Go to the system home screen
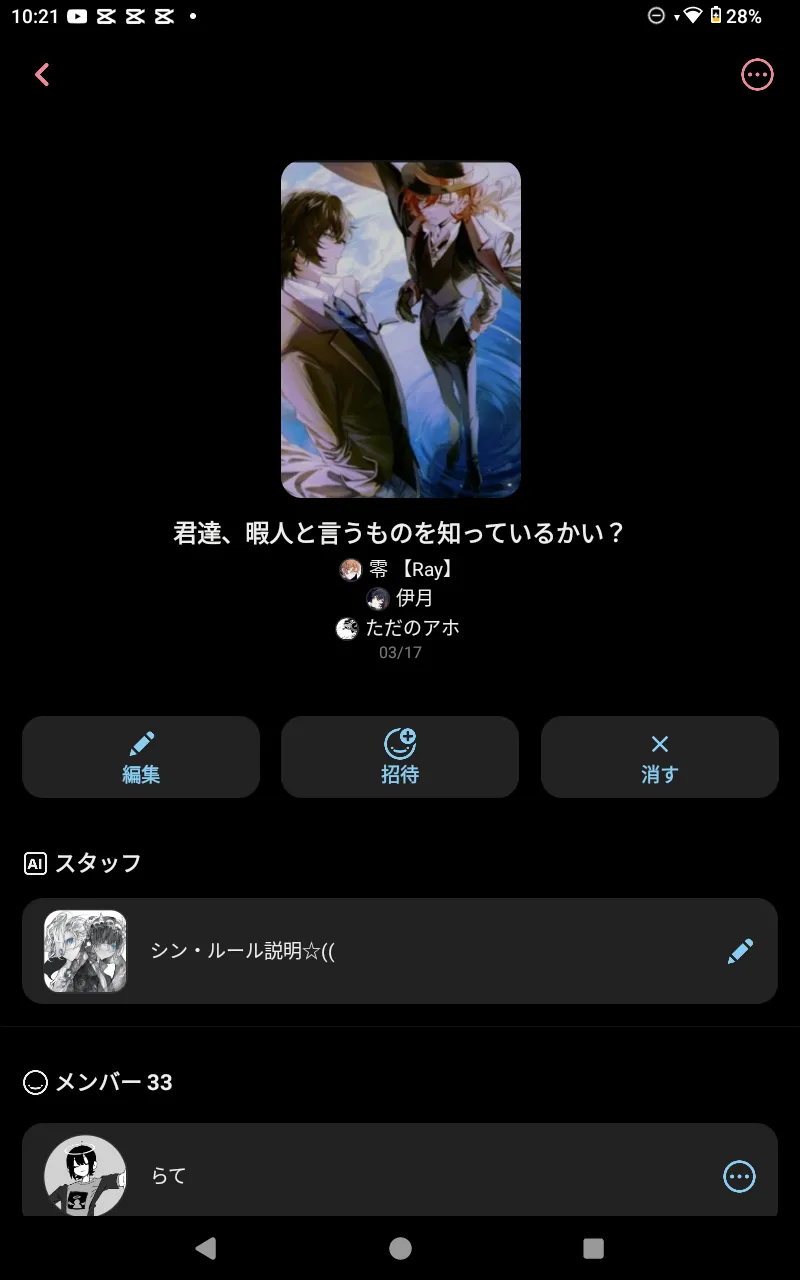 (400, 1248)
